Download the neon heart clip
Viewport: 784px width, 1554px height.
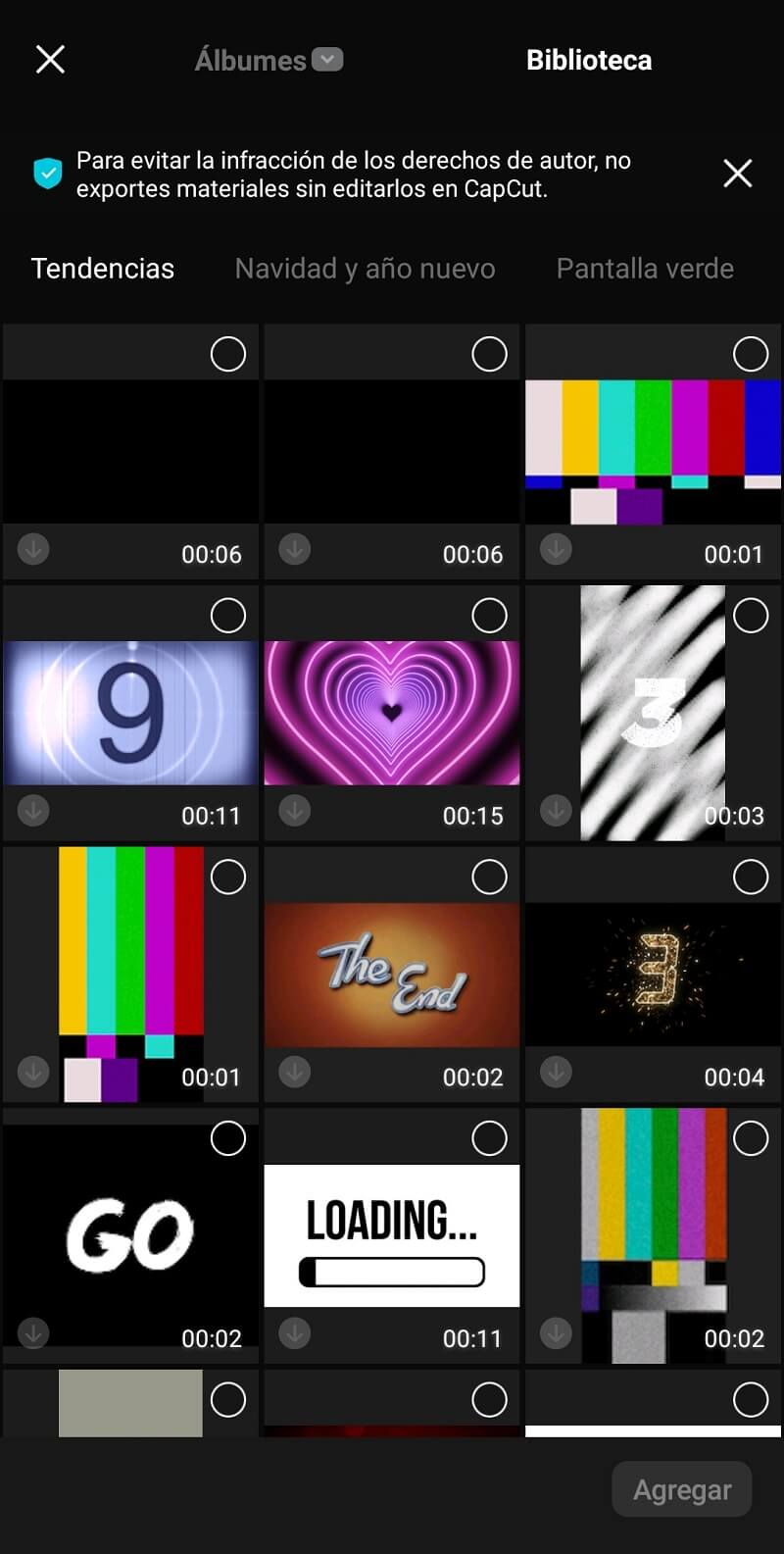(294, 811)
